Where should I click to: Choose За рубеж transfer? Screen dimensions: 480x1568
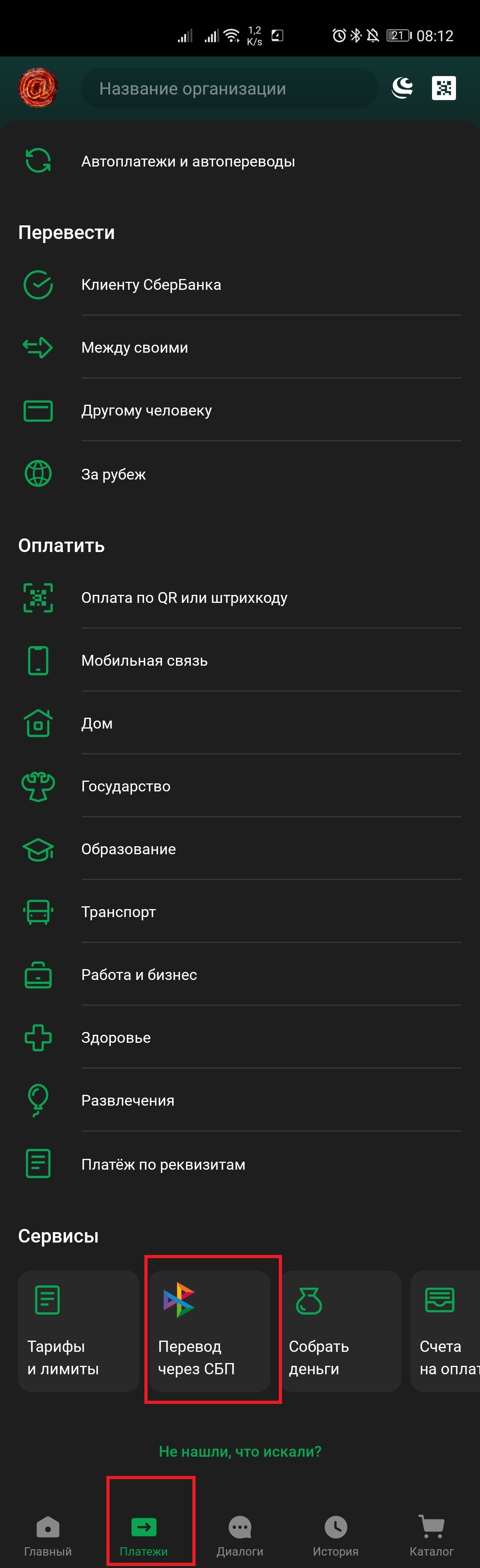(x=114, y=474)
